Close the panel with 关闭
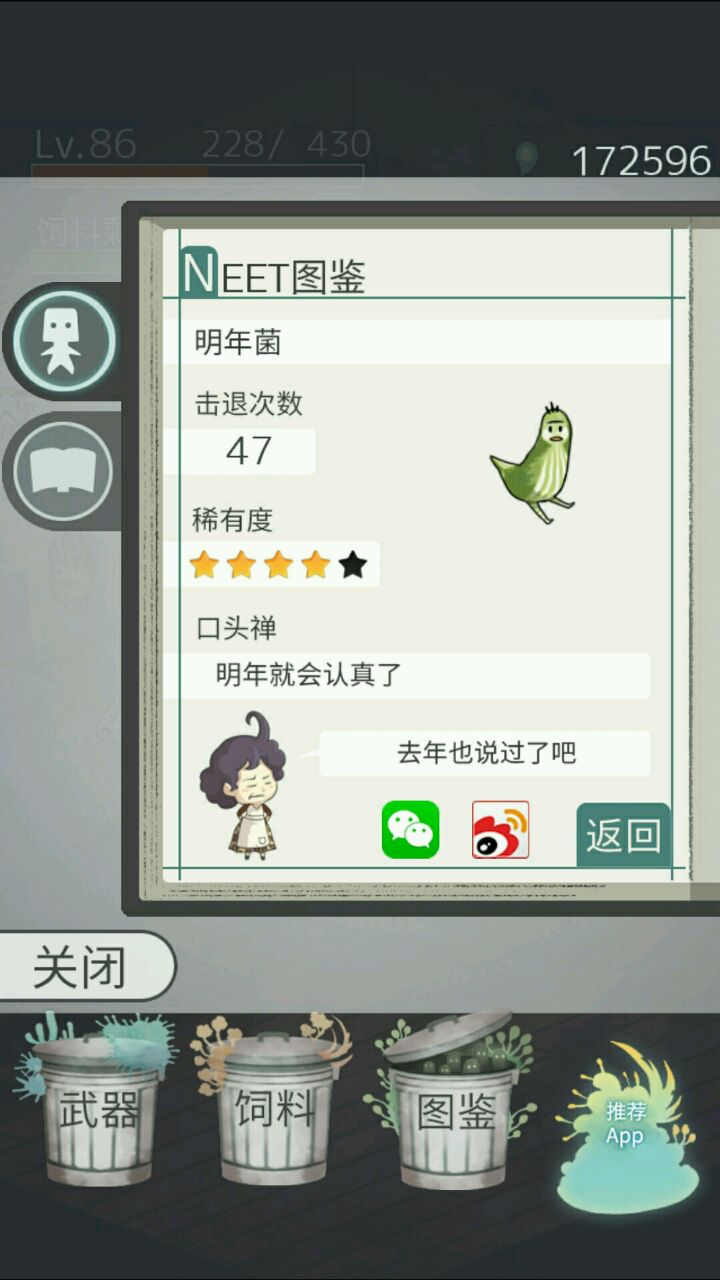 [x=84, y=966]
